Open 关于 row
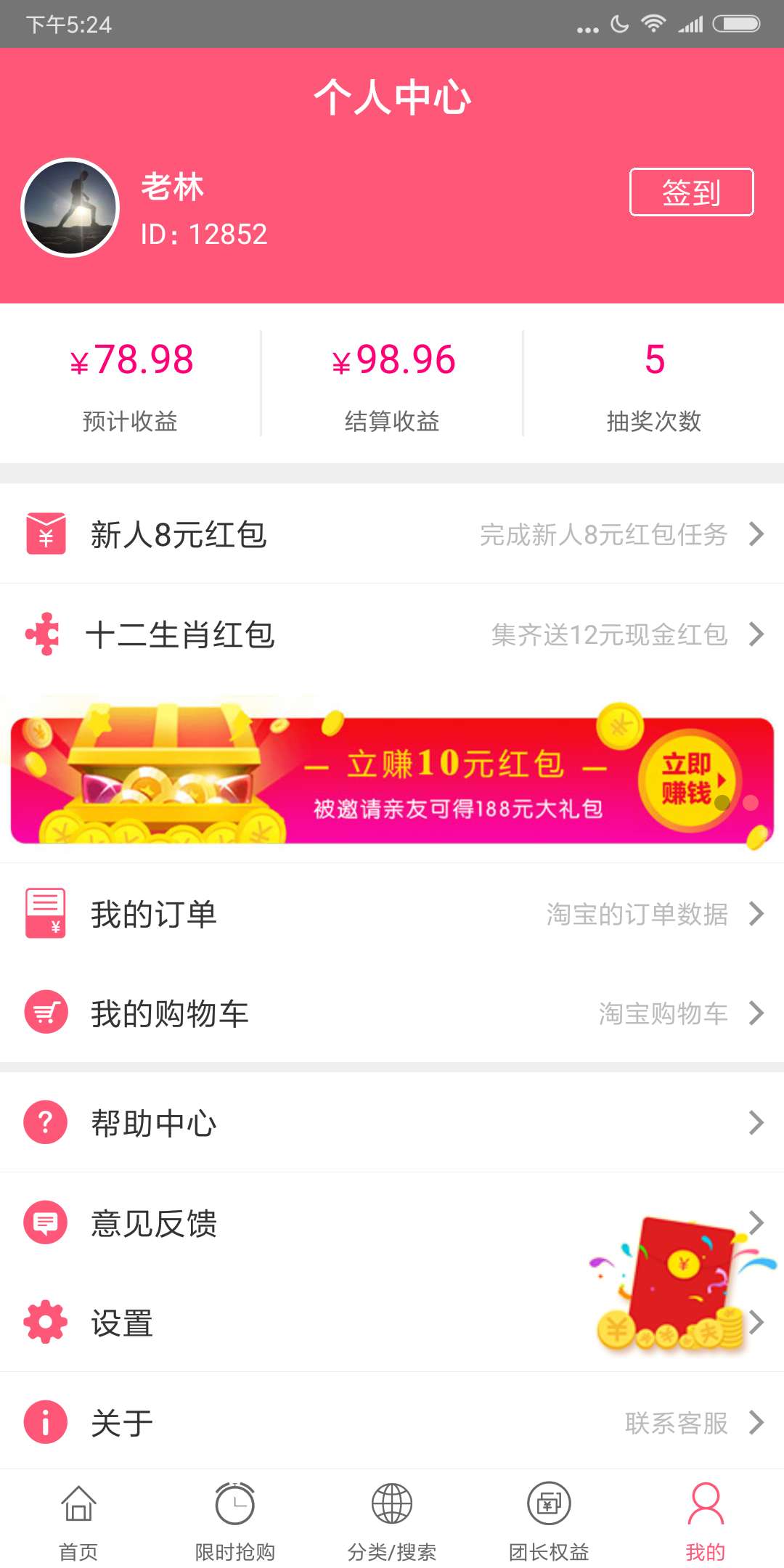 tap(392, 1423)
